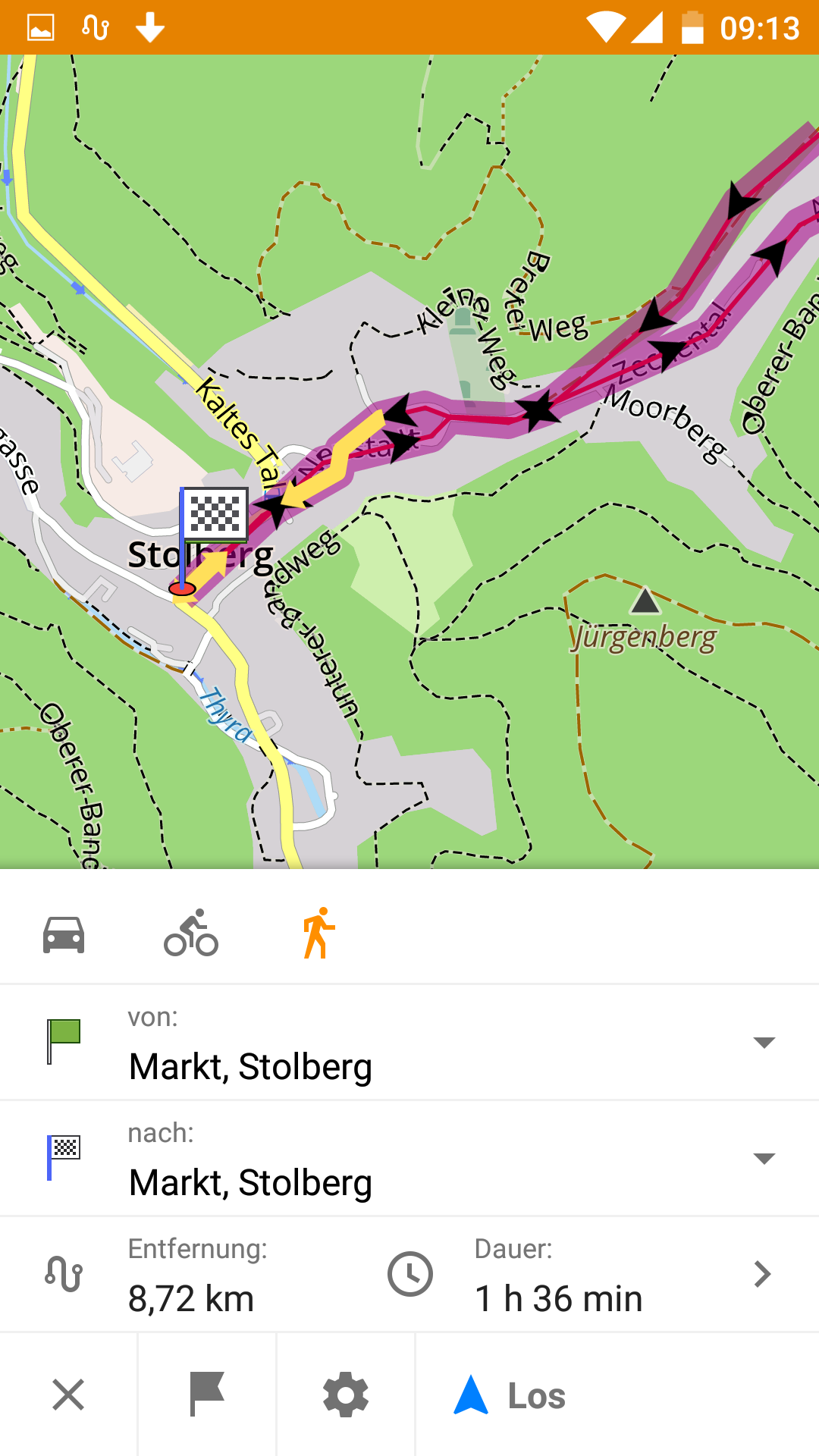
Task: Select car routing mode
Action: 64,934
